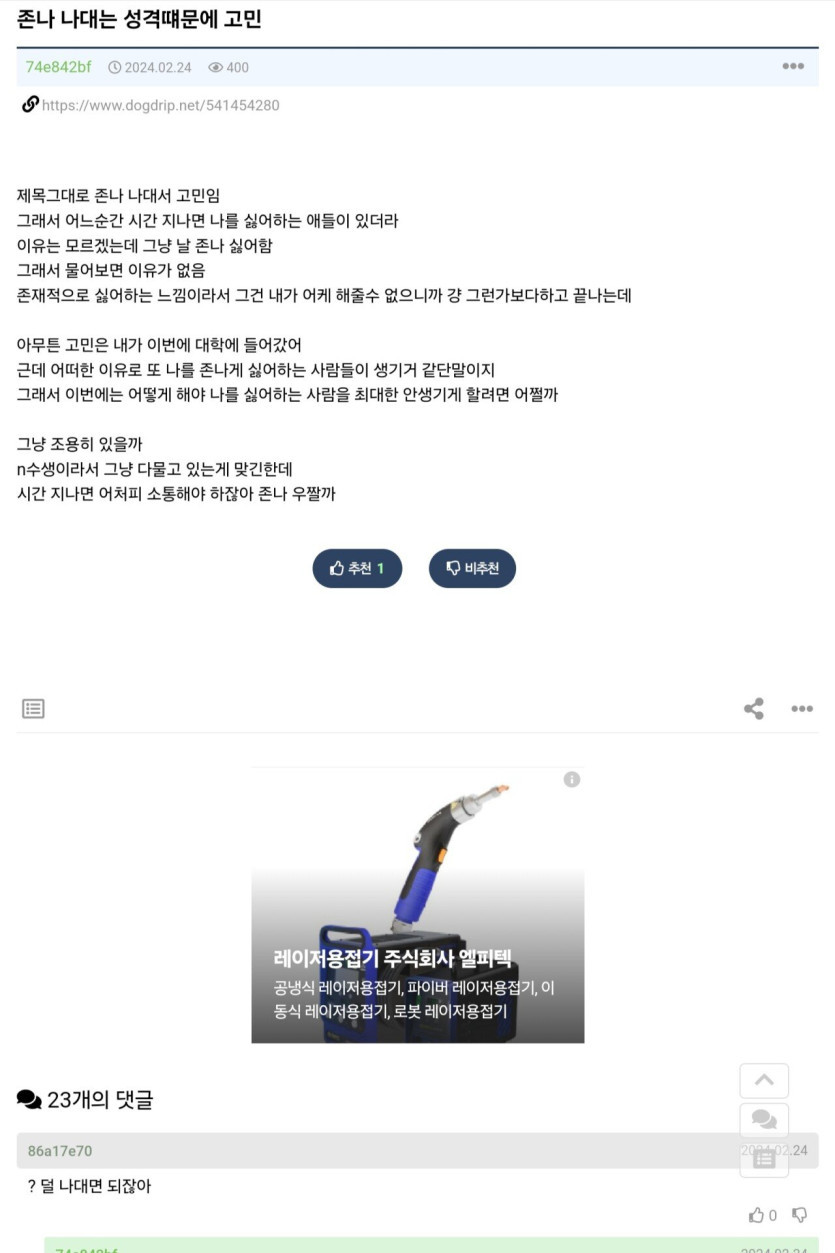Upvote the post with the 추천 button
Image resolution: width=835 pixels, height=1253 pixels.
pos(357,568)
